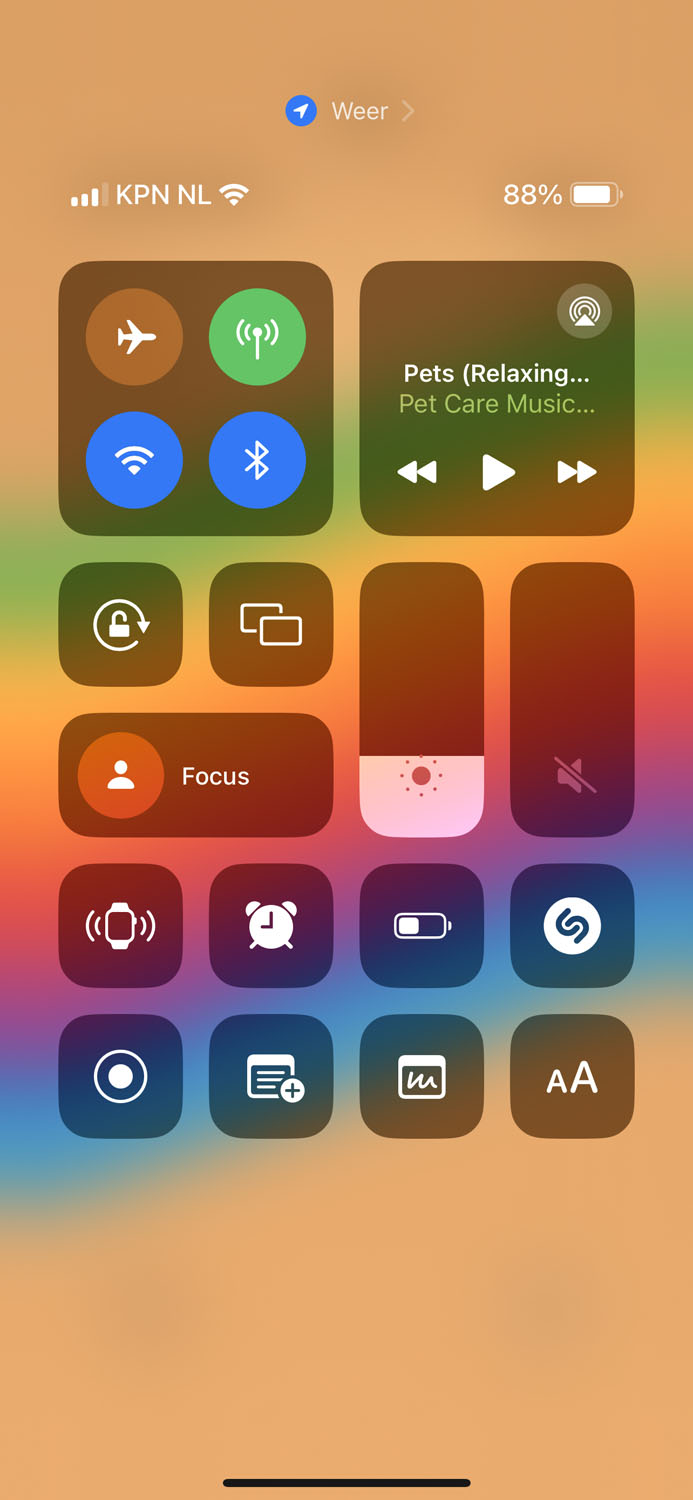Ping the Apple Watch

(121, 926)
